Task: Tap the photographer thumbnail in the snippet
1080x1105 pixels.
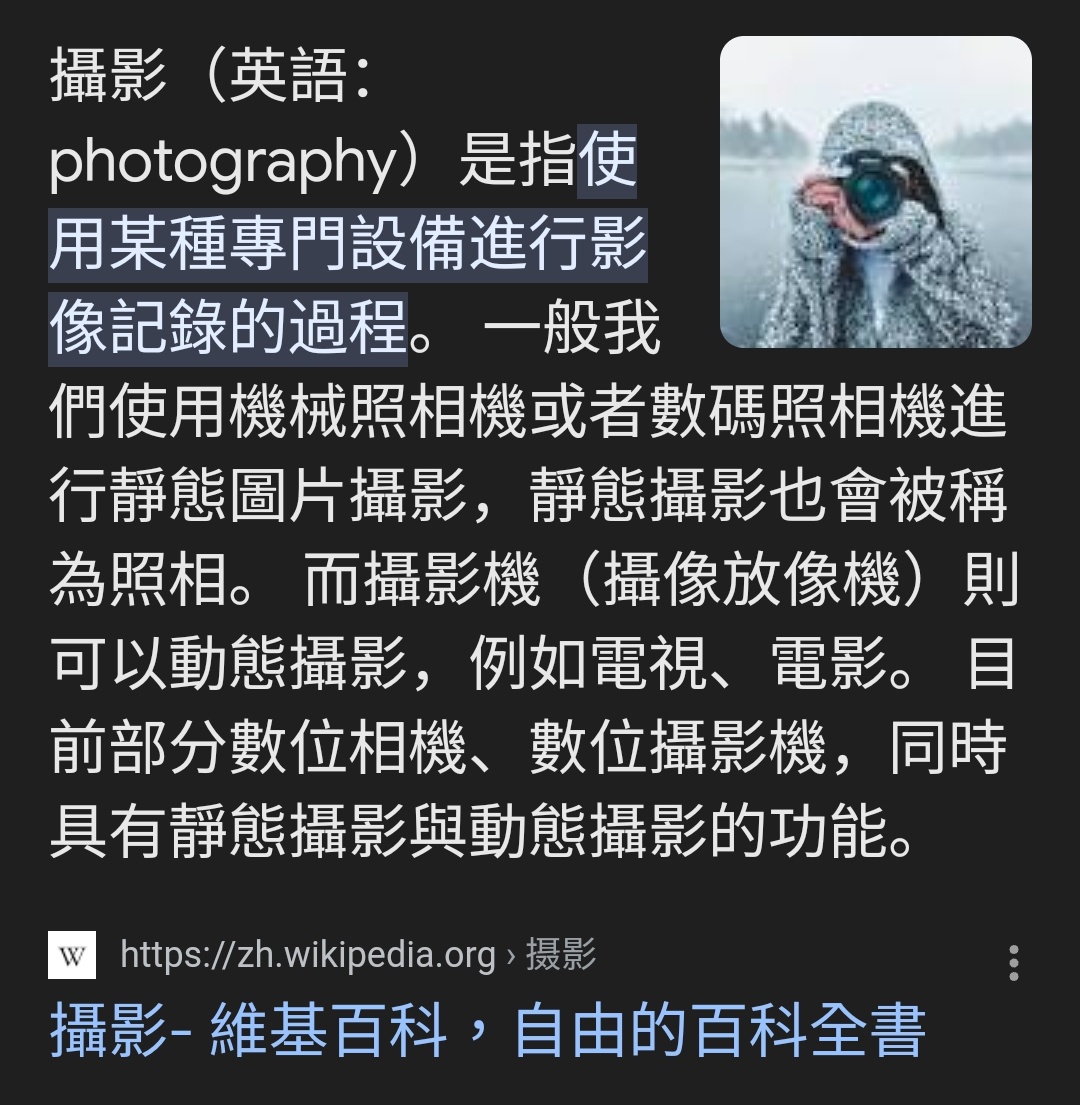Action: coord(875,192)
